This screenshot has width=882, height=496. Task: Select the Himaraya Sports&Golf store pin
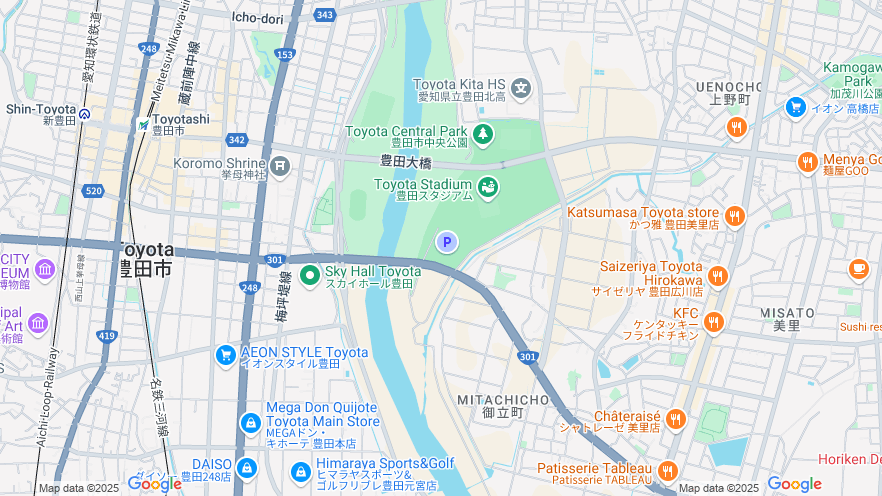300,470
